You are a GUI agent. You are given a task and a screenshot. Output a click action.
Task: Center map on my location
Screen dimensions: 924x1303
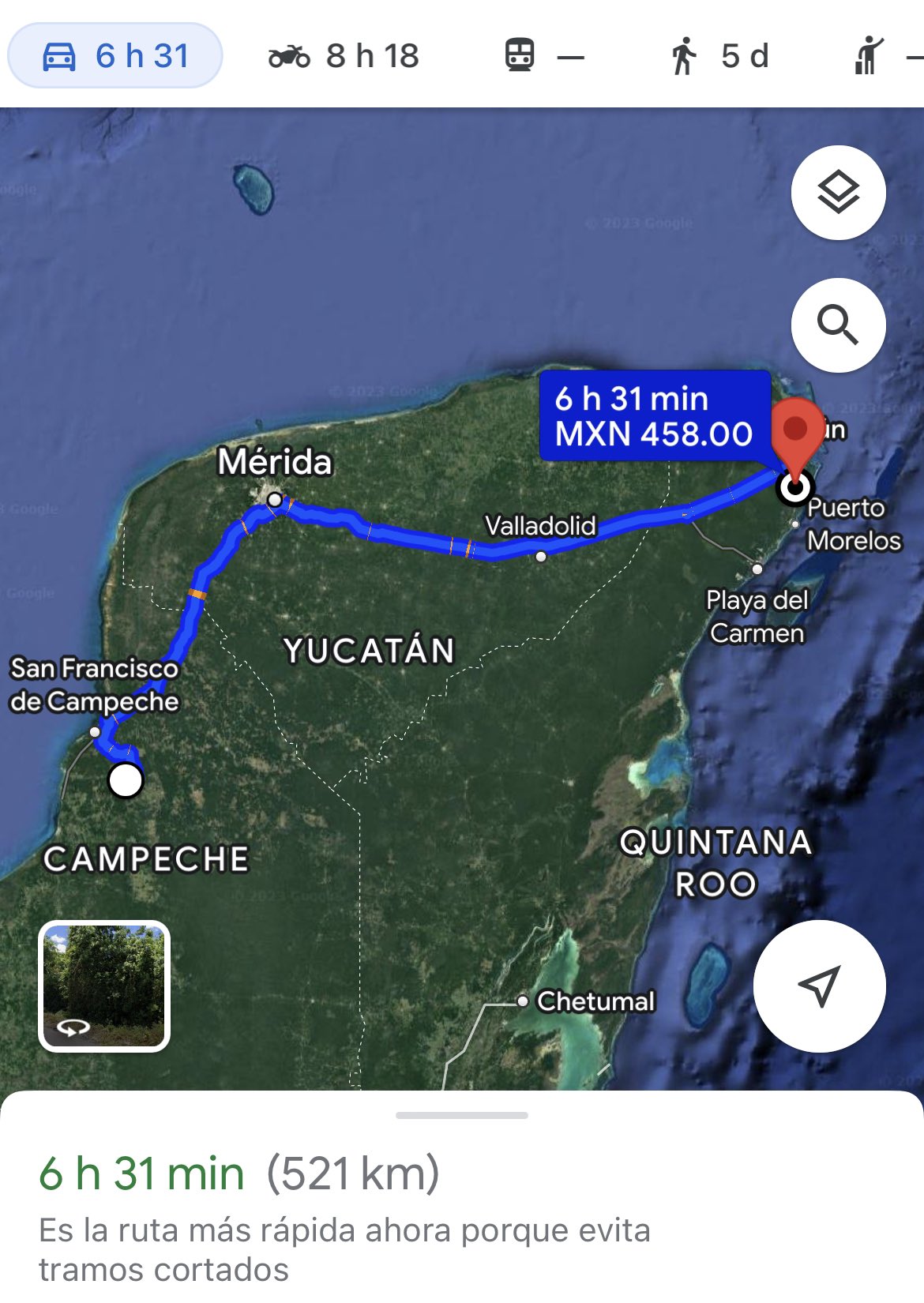coord(819,986)
